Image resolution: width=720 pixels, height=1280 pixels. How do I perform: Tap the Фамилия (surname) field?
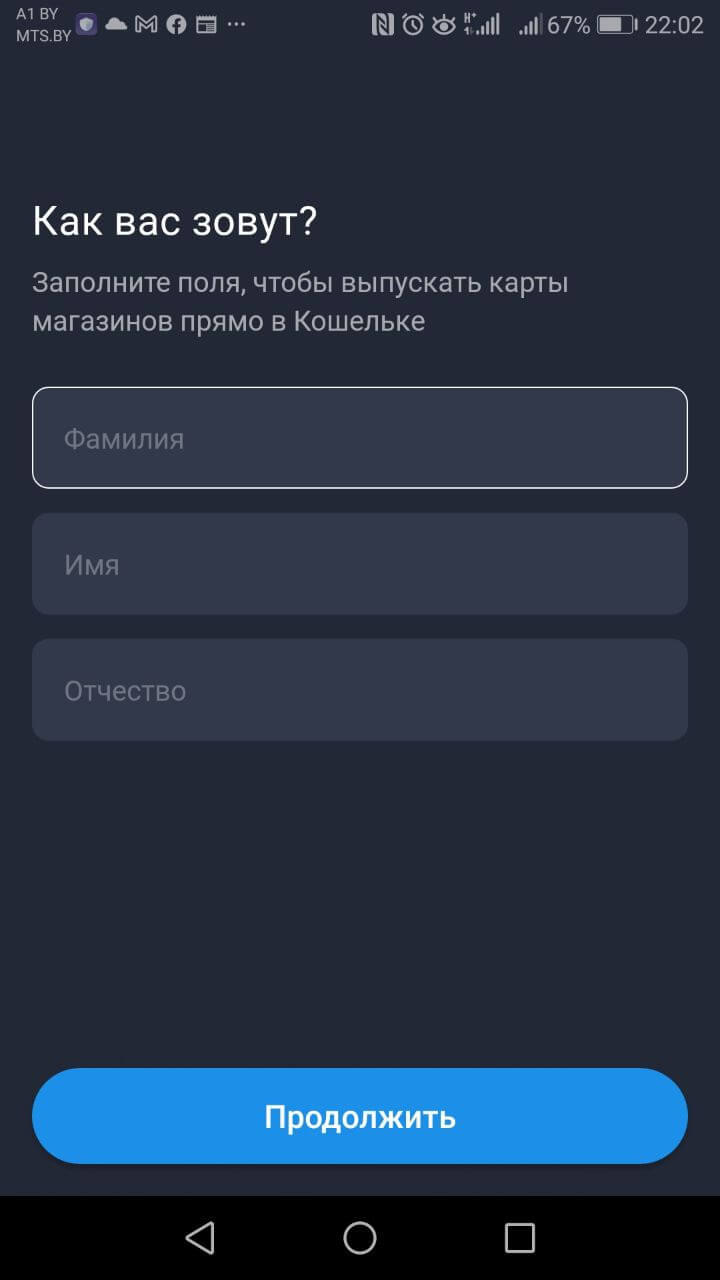pos(360,438)
